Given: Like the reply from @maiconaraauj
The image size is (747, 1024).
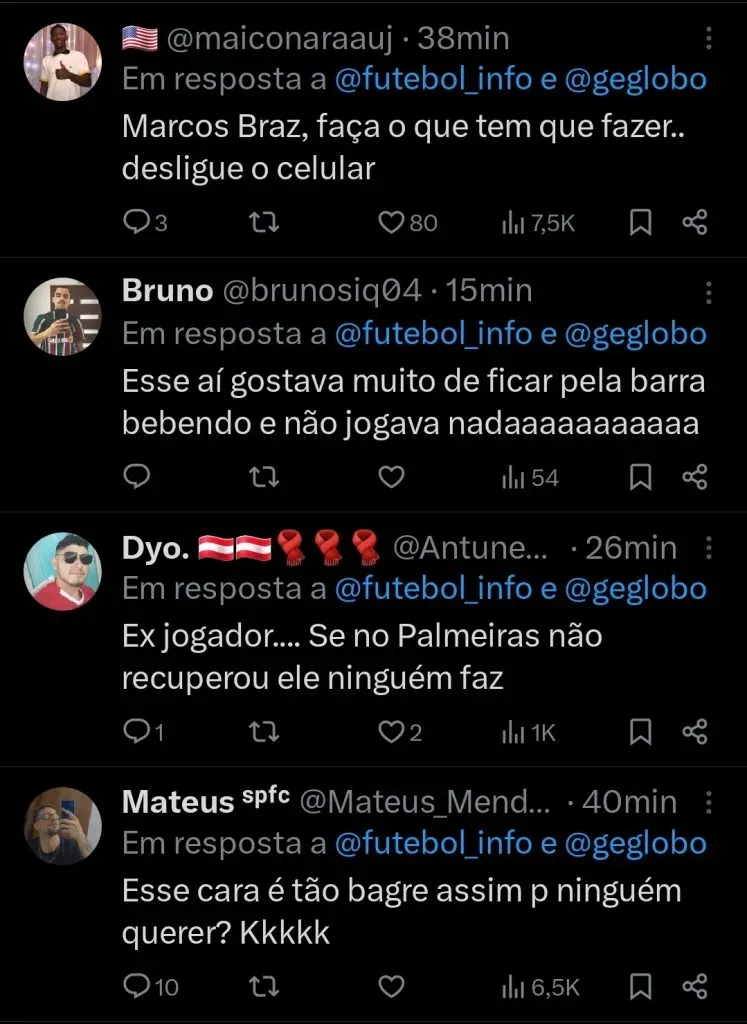Looking at the screenshot, I should pyautogui.click(x=391, y=222).
